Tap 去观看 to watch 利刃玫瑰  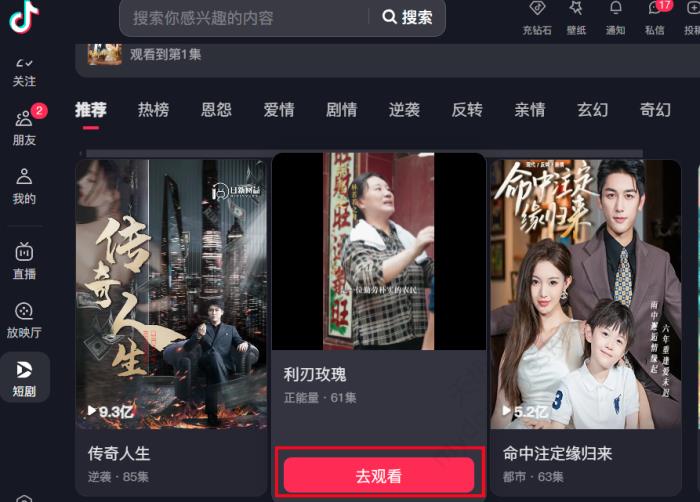[379, 475]
